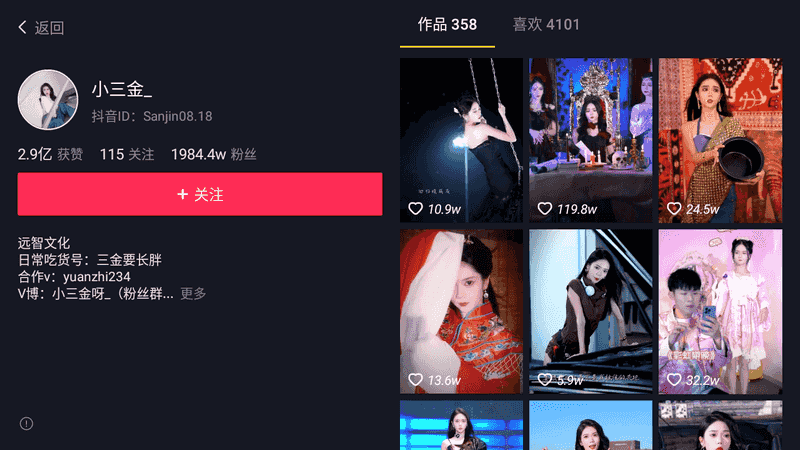Select the 作品 358 tab
The height and width of the screenshot is (450, 800).
click(447, 24)
